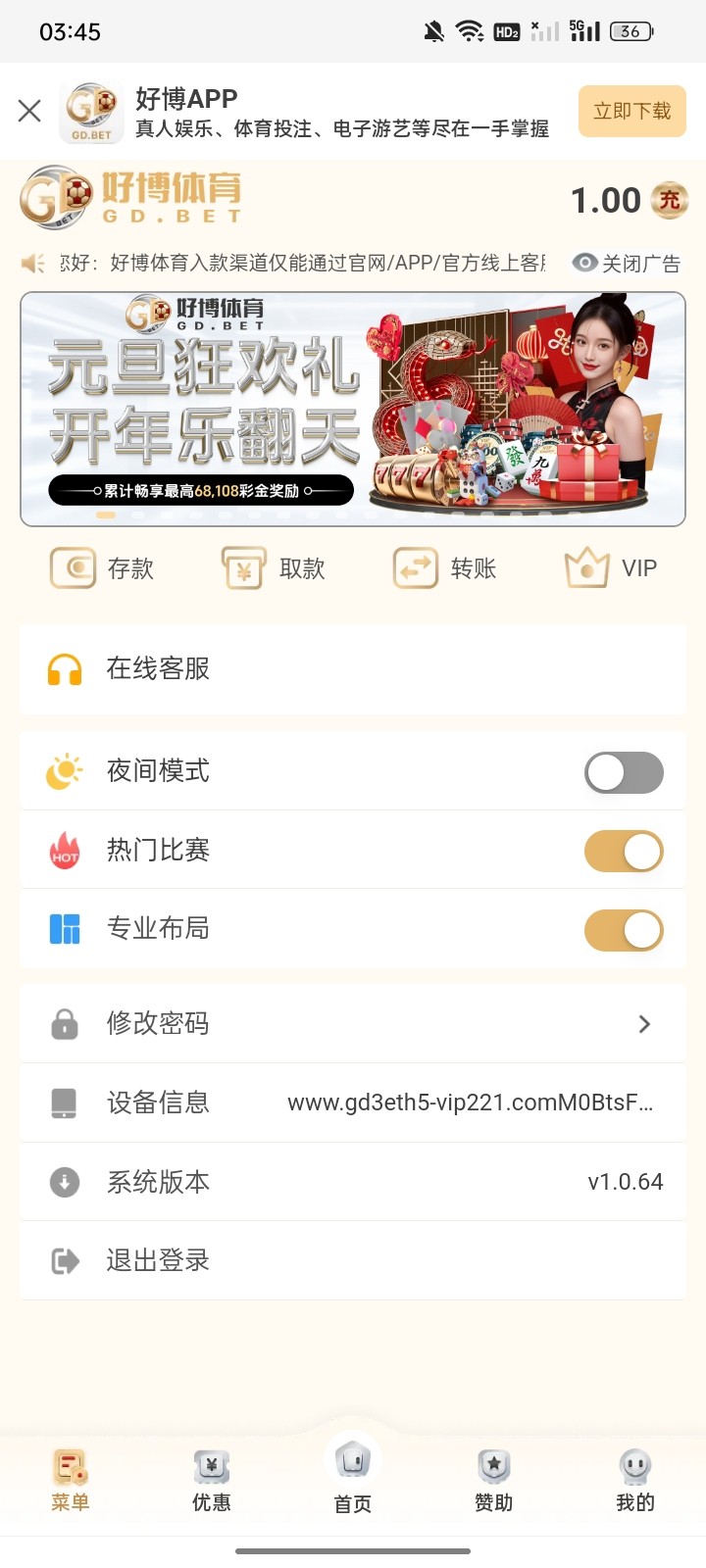Select 退出登录 to log out
Image resolution: width=706 pixels, height=1568 pixels.
click(x=353, y=1260)
